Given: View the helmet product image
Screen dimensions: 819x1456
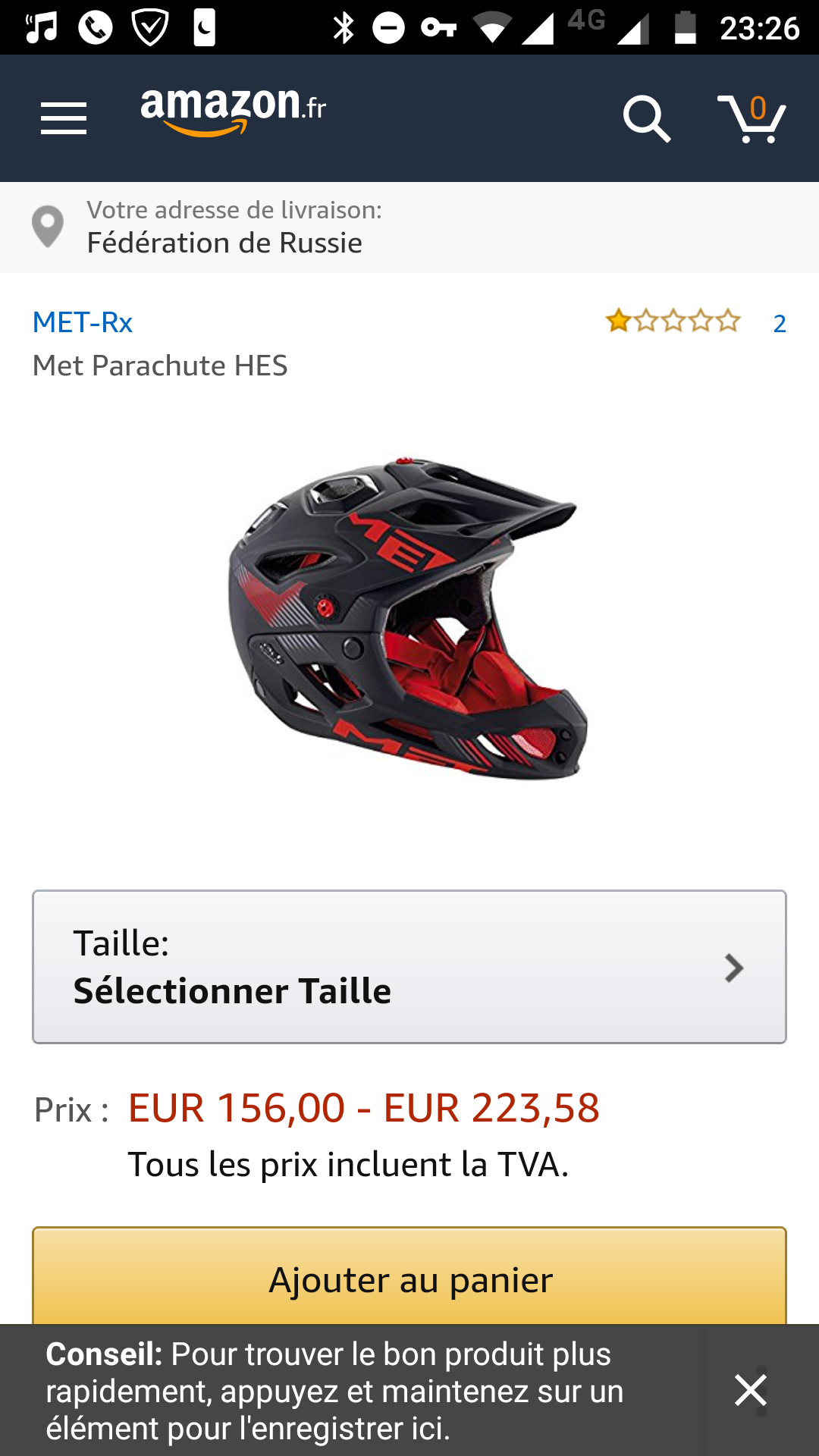Looking at the screenshot, I should [x=409, y=618].
